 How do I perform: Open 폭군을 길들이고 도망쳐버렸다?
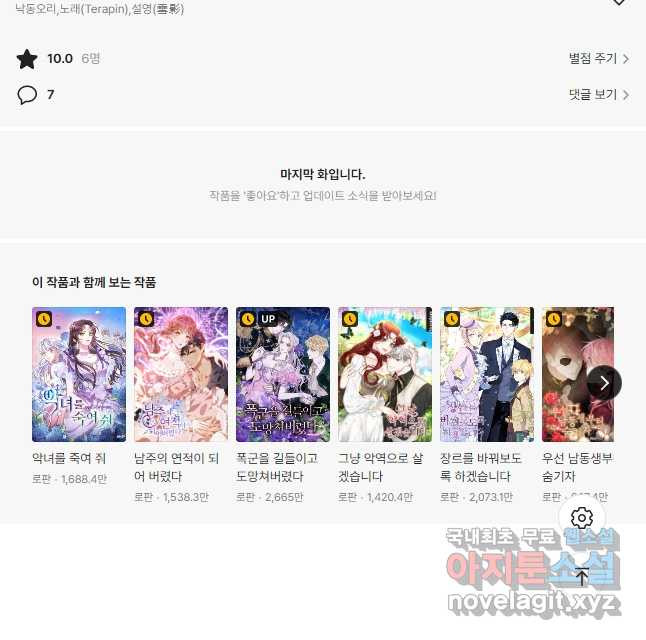[x=283, y=374]
